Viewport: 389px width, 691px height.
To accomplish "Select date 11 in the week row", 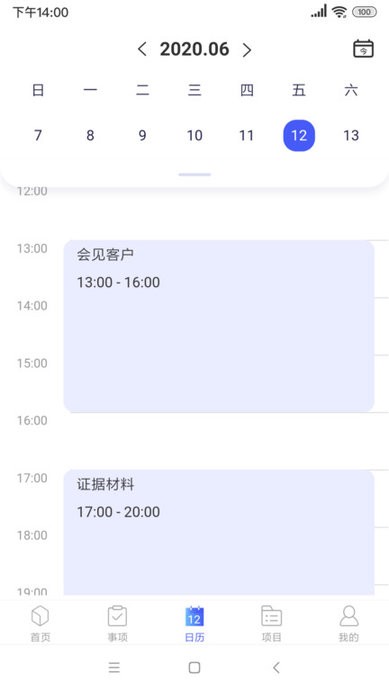I will (247, 135).
